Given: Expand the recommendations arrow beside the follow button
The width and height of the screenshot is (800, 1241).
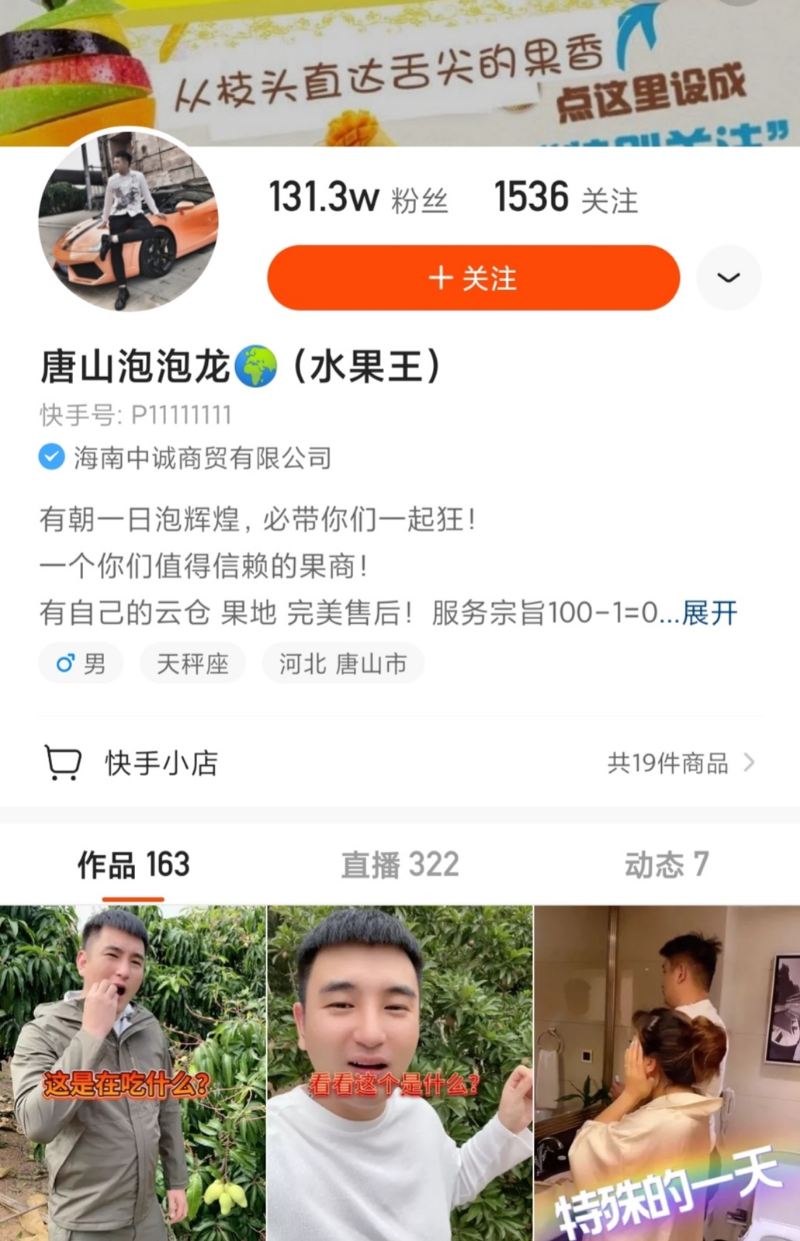Looking at the screenshot, I should [x=729, y=278].
